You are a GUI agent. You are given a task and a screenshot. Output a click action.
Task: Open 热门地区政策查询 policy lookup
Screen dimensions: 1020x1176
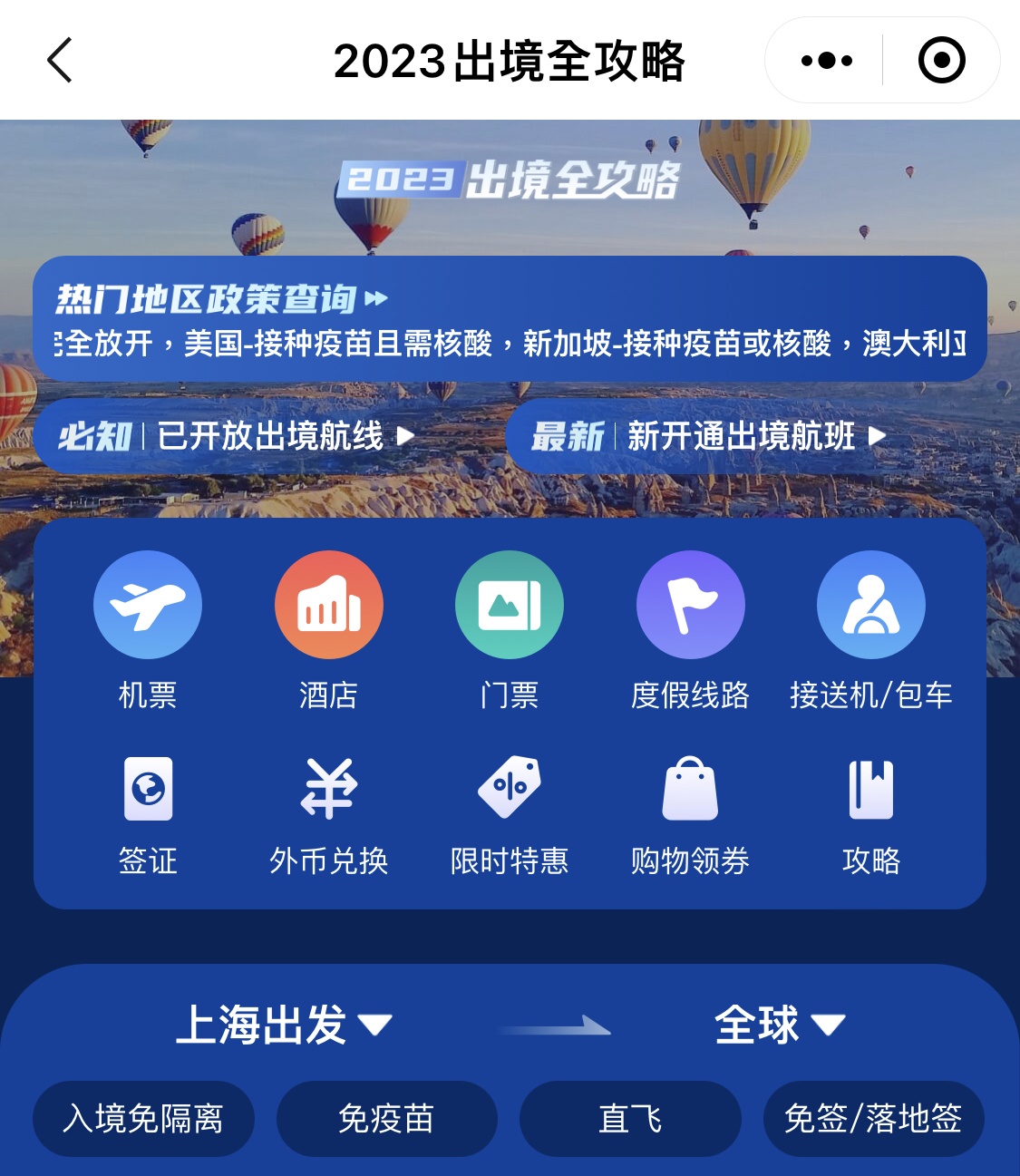[222, 298]
